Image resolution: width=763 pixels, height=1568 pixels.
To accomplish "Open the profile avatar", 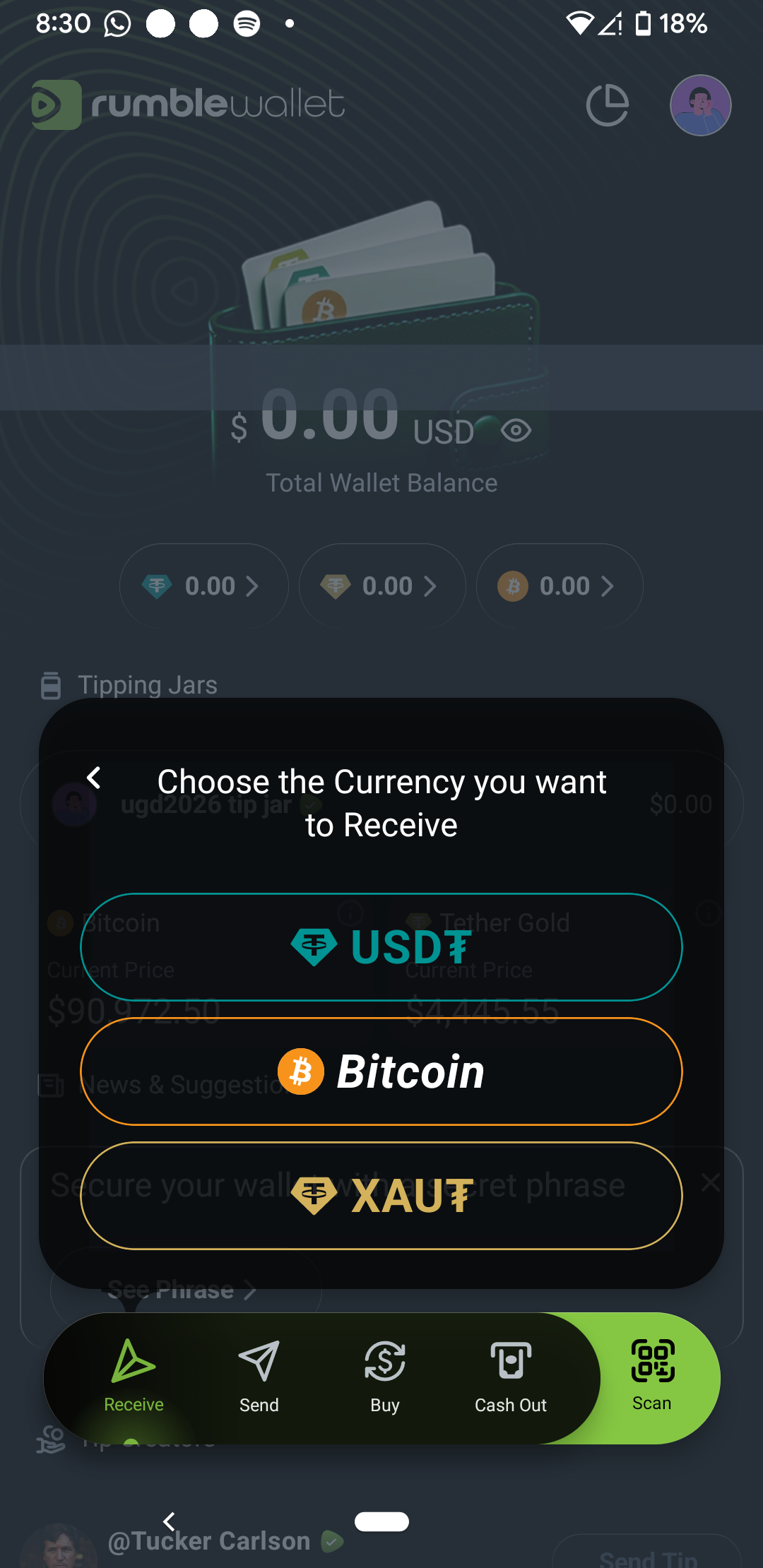I will click(x=700, y=105).
